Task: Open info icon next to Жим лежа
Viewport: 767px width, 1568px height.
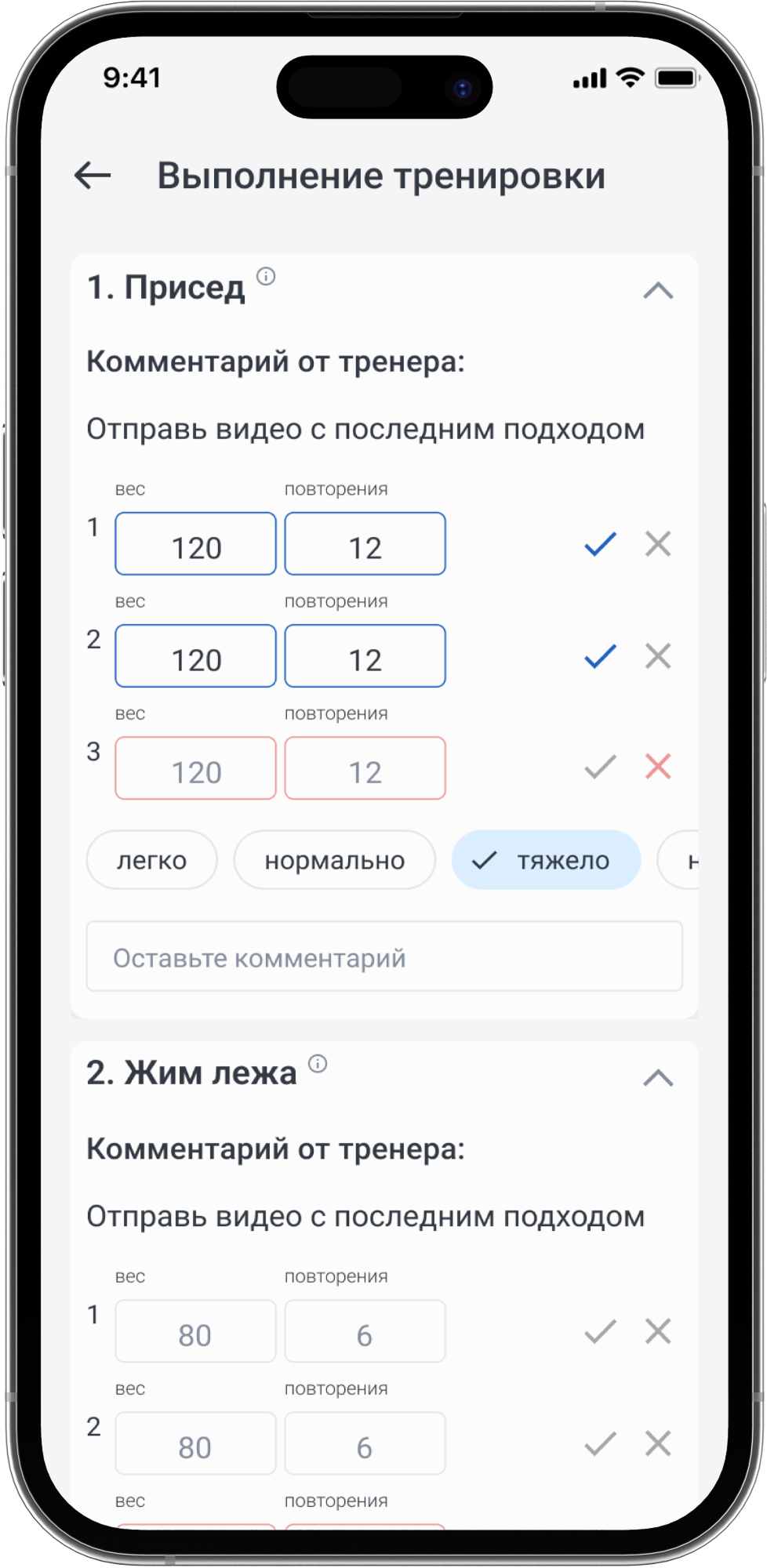Action: pyautogui.click(x=318, y=1064)
